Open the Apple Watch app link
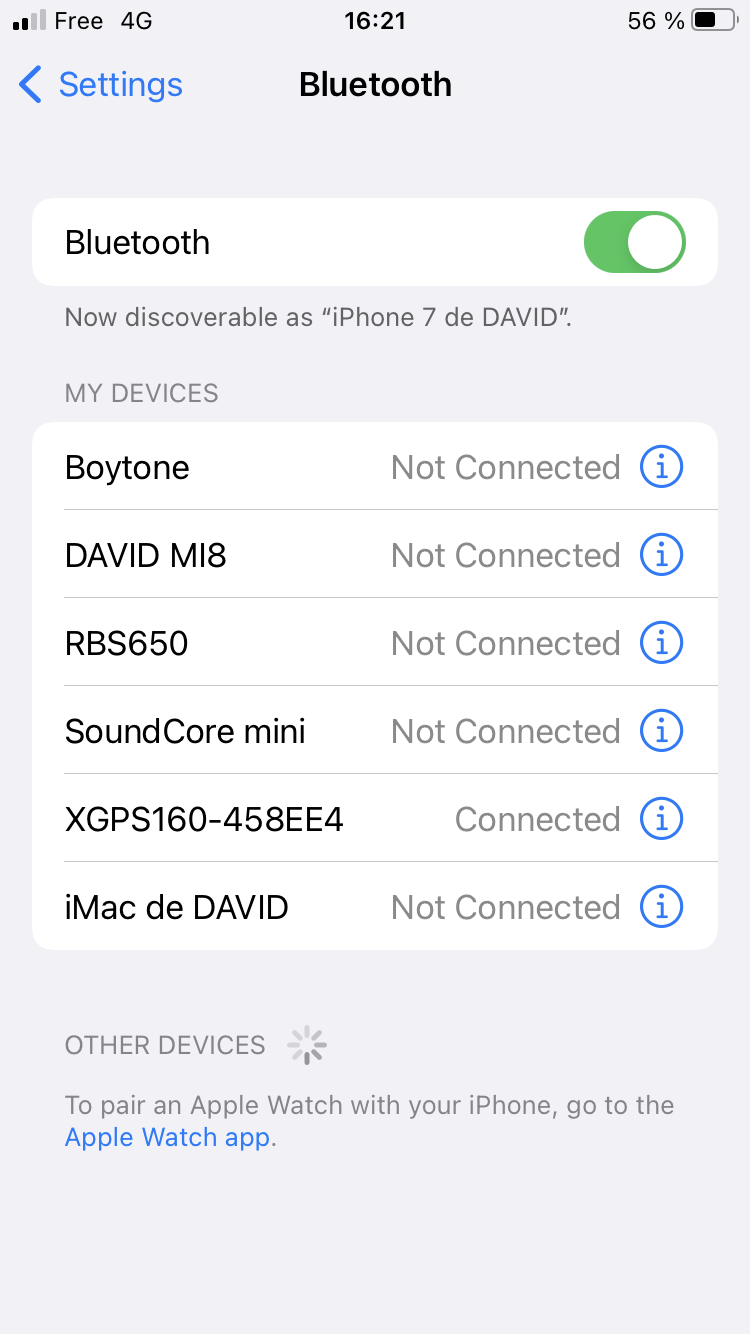Image resolution: width=750 pixels, height=1334 pixels. 167,1137
